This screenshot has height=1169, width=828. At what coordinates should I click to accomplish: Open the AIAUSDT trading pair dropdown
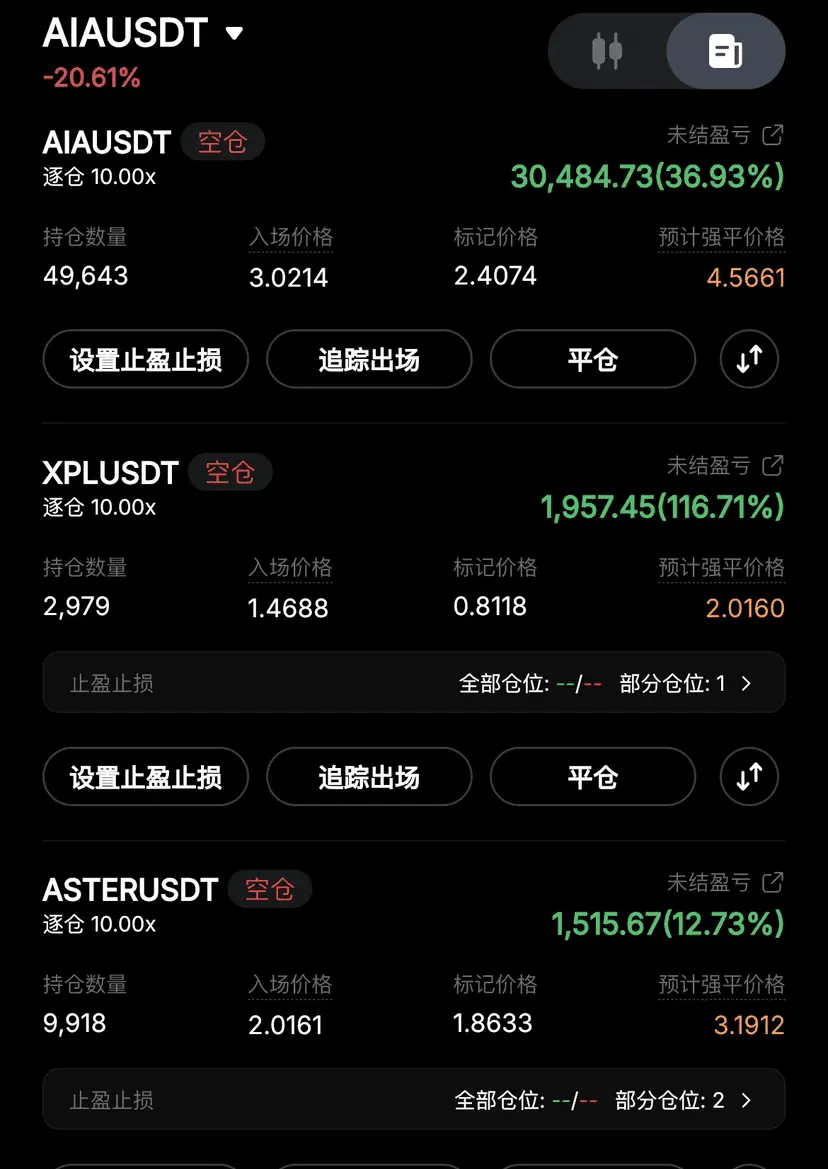tap(234, 34)
